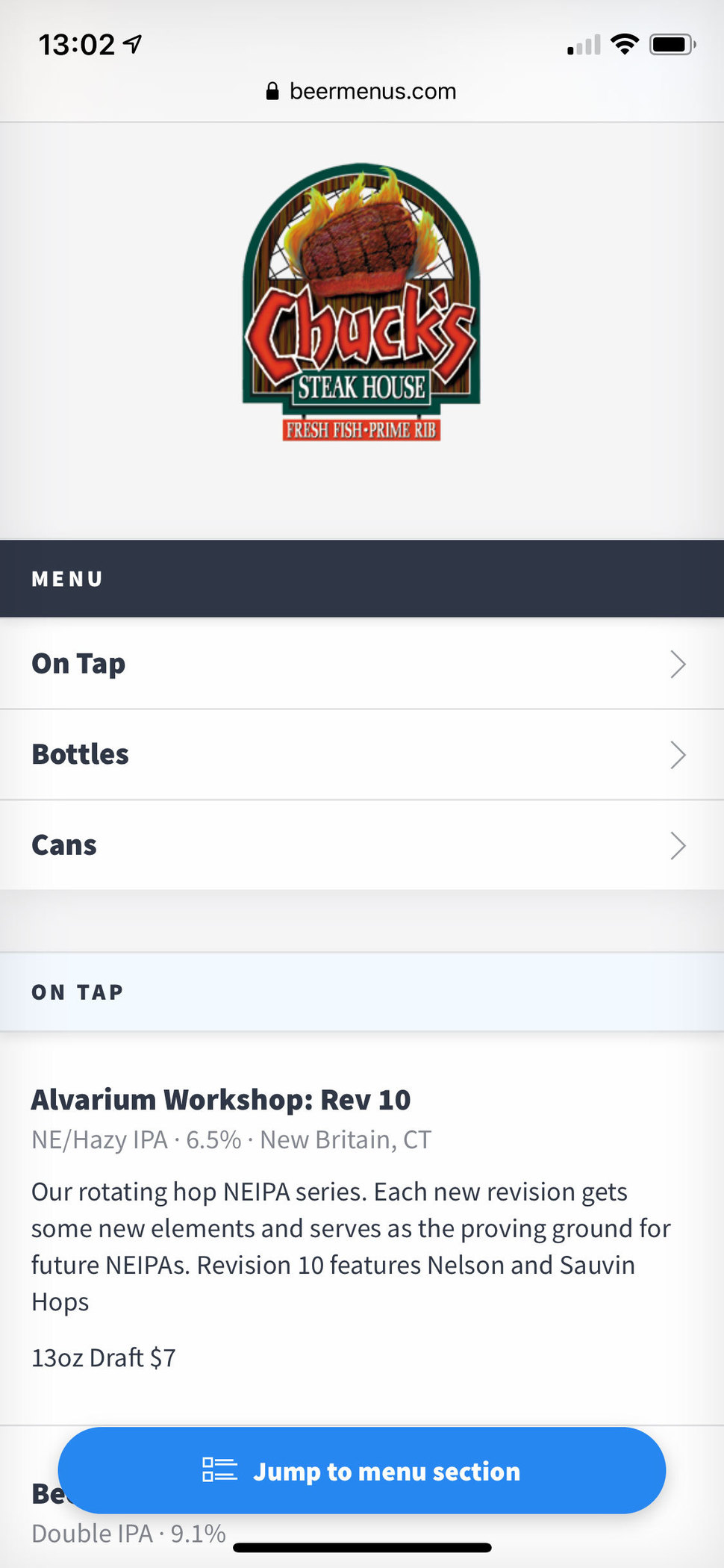Click the padlock icon in the address bar
The width and height of the screenshot is (724, 1568).
tap(274, 90)
